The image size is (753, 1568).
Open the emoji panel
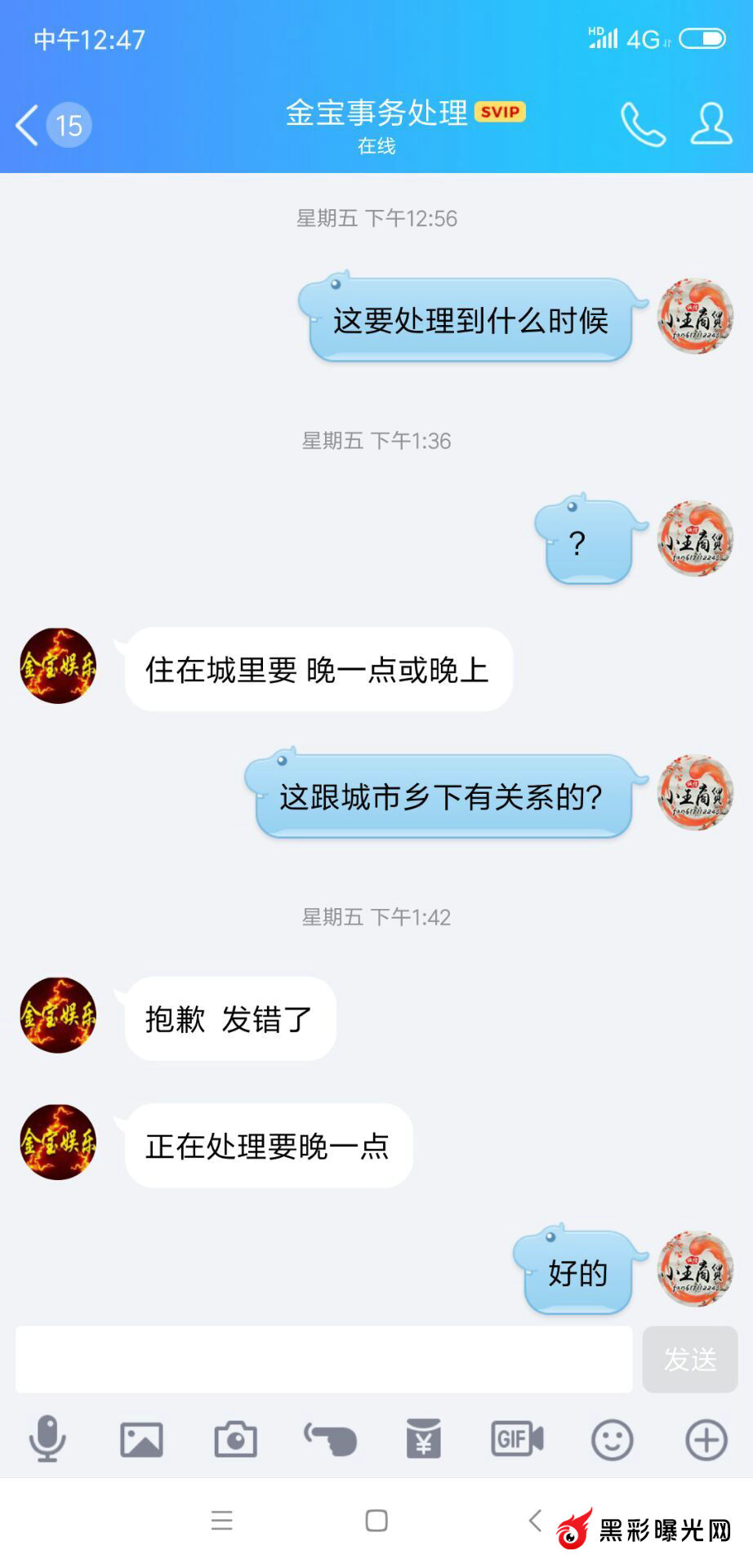[x=612, y=1439]
